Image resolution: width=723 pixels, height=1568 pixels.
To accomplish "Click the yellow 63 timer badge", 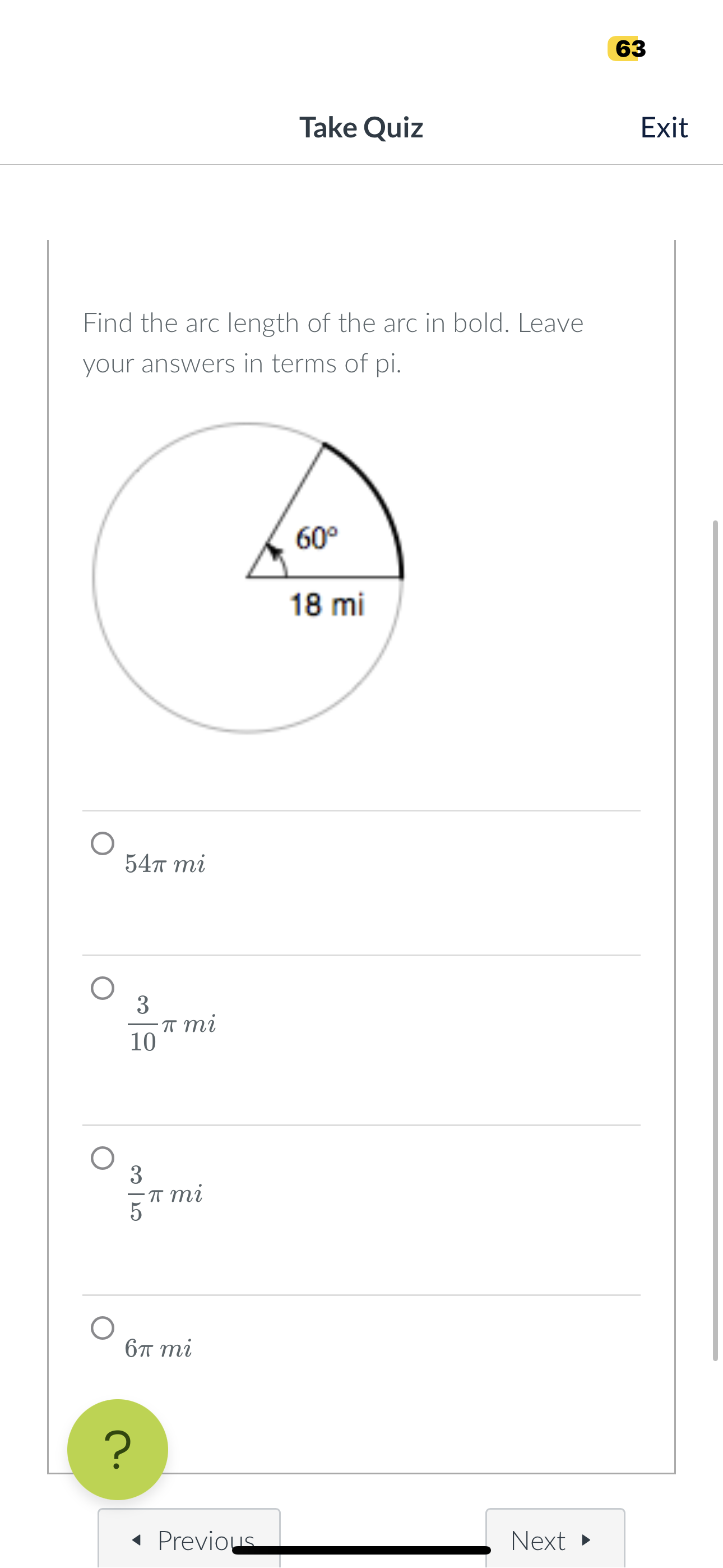I will click(x=628, y=50).
